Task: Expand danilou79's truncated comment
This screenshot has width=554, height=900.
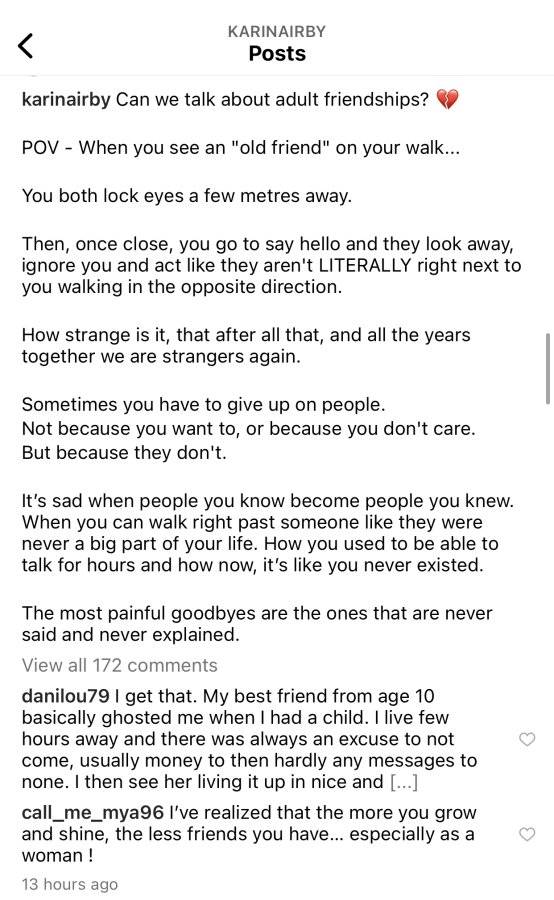Action: point(404,782)
